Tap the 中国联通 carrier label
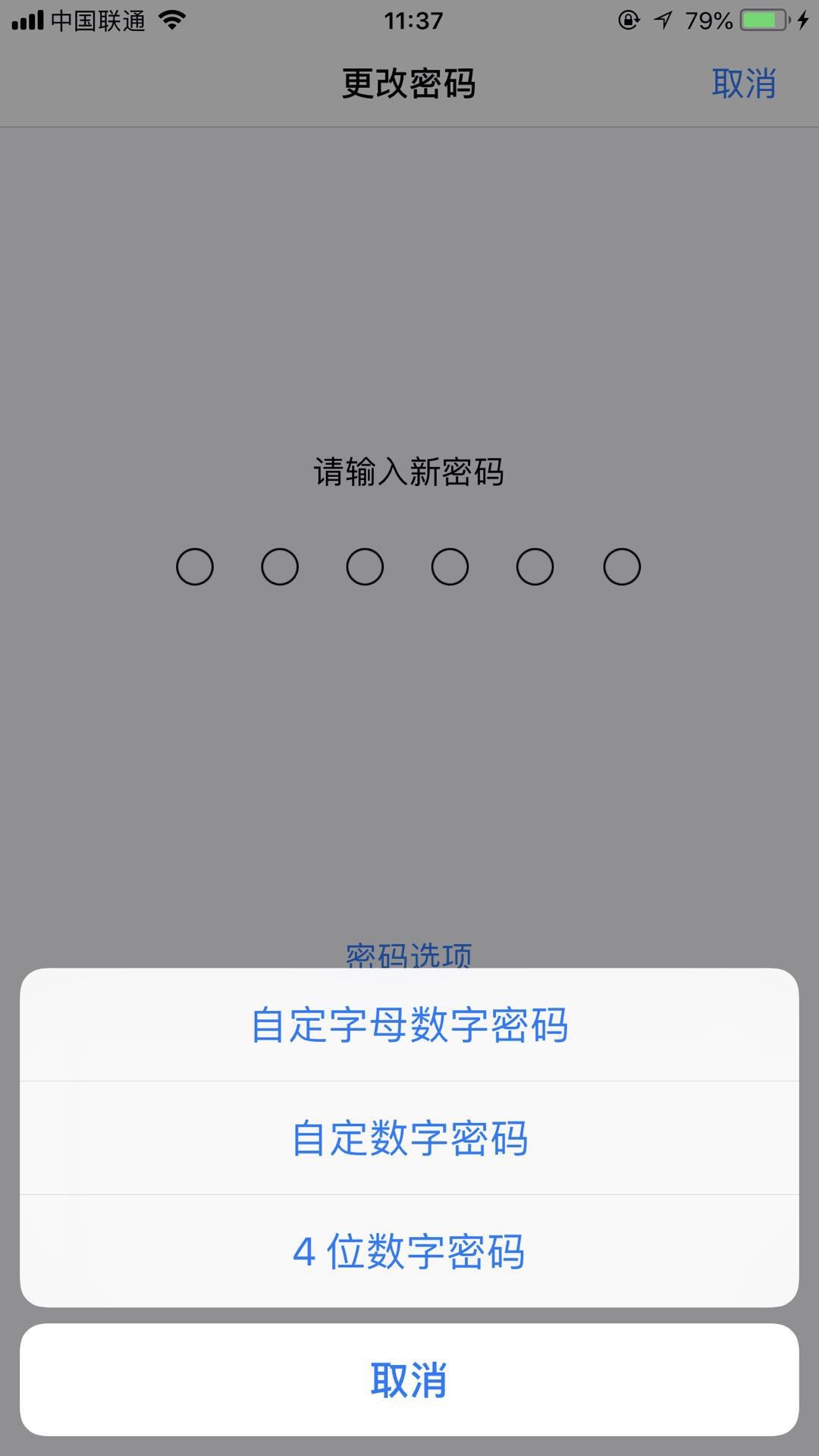This screenshot has width=819, height=1456. tap(99, 20)
